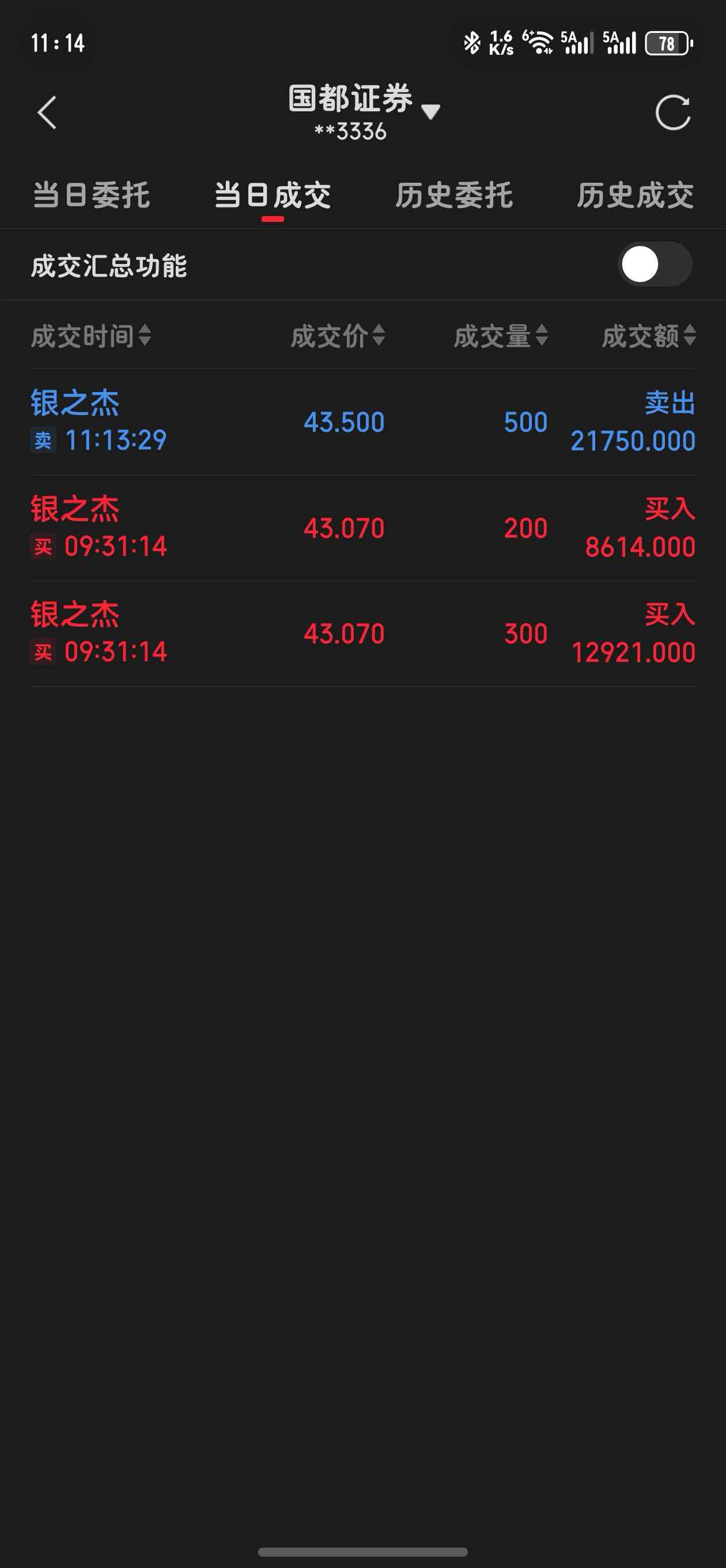726x1568 pixels.
Task: Open the 银之杰 buy trade of 300 shares
Action: [x=362, y=634]
